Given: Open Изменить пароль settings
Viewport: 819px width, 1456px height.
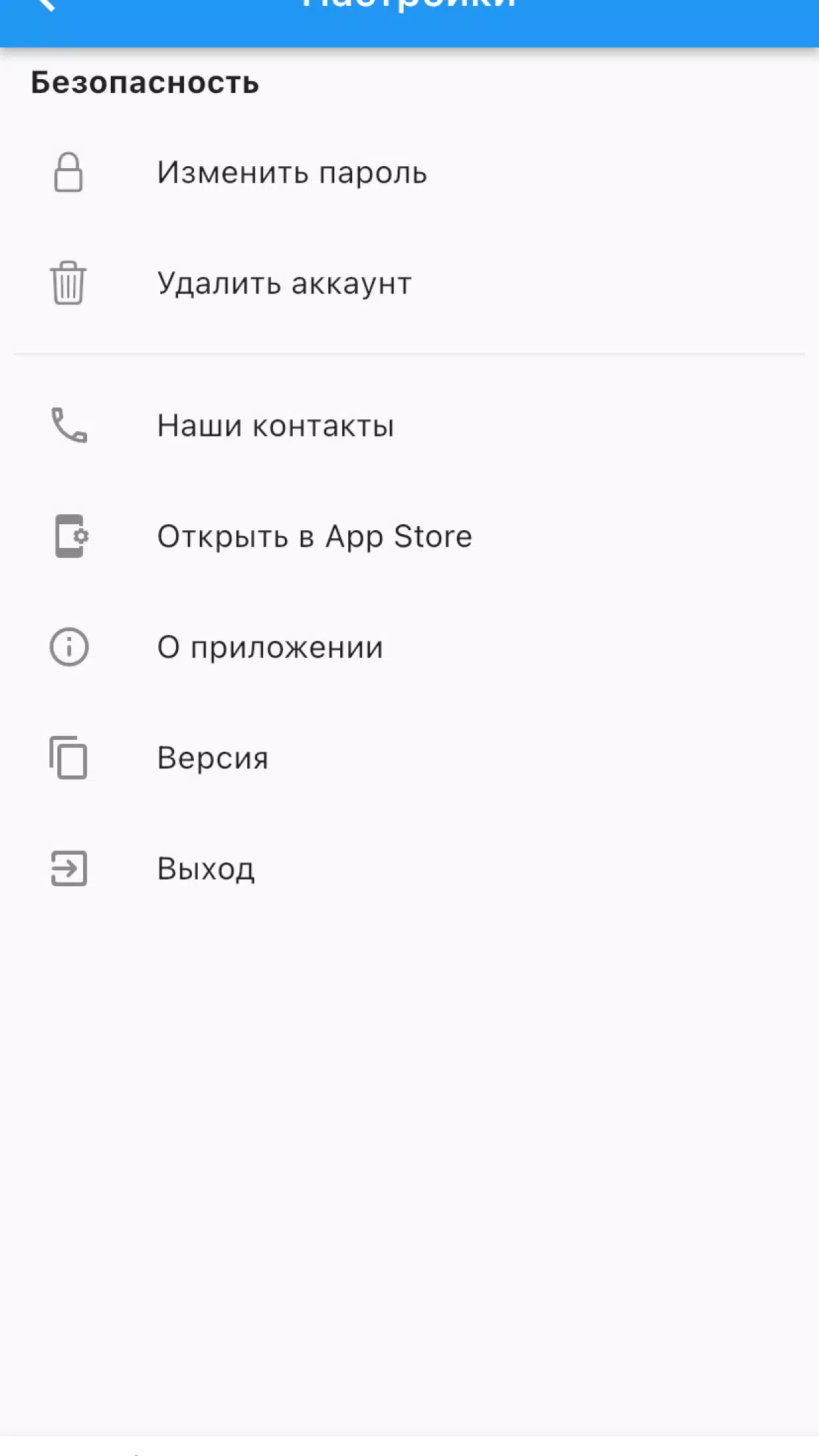Looking at the screenshot, I should 291,173.
